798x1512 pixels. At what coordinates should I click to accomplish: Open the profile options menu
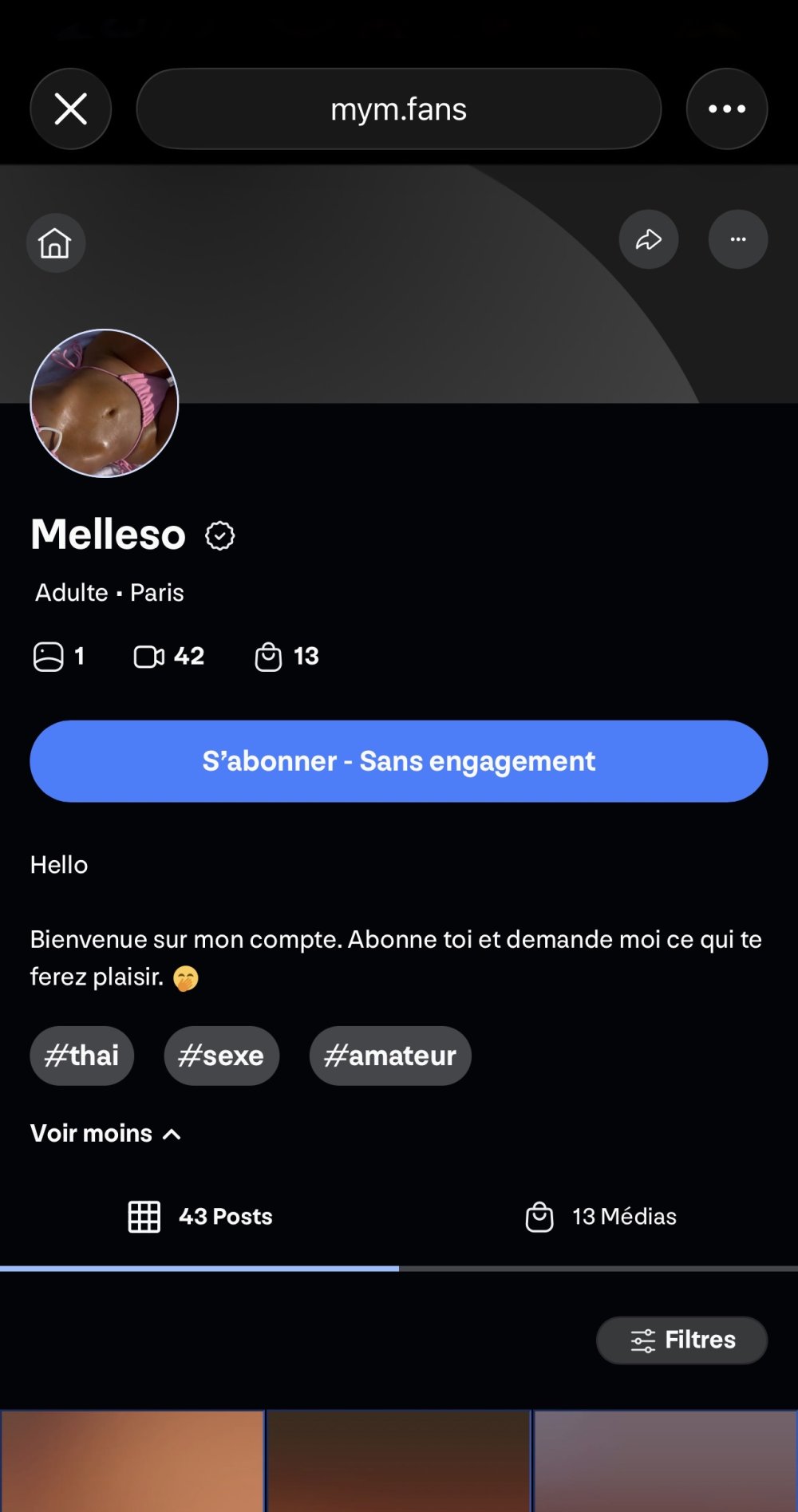click(737, 239)
